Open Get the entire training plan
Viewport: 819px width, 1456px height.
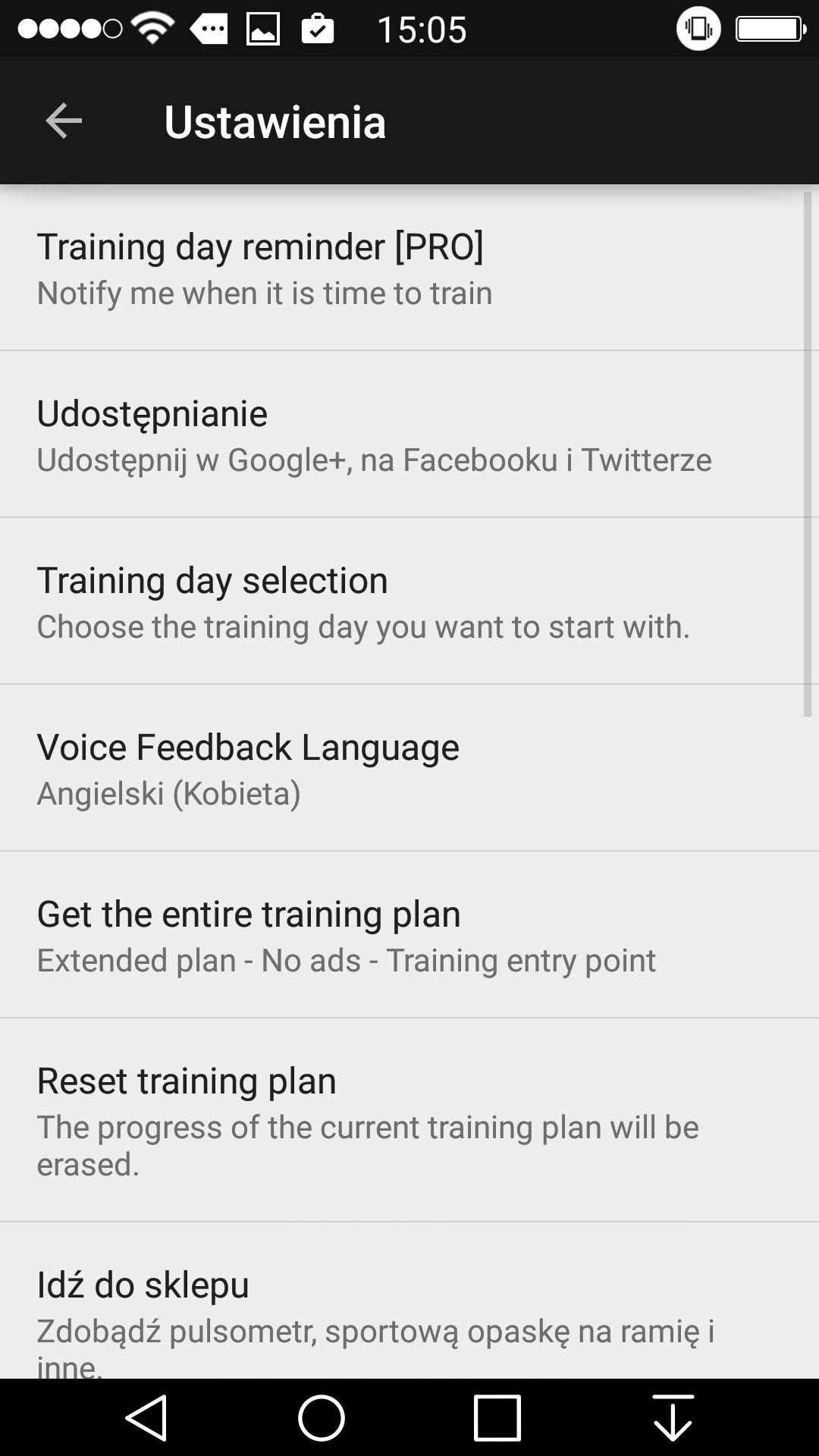coord(409,935)
